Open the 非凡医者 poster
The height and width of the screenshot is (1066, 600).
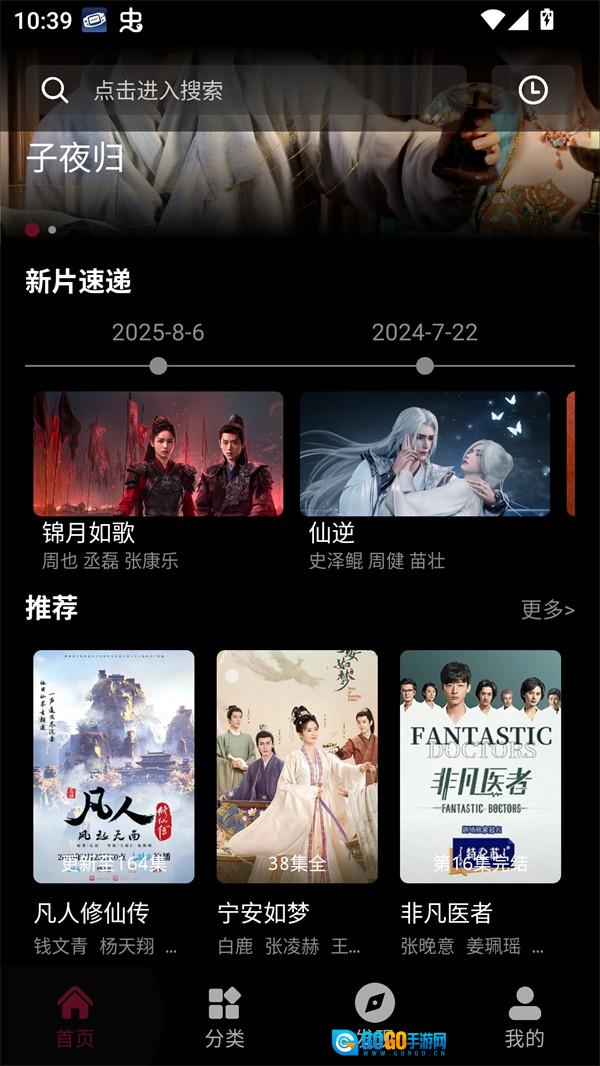[x=480, y=767]
